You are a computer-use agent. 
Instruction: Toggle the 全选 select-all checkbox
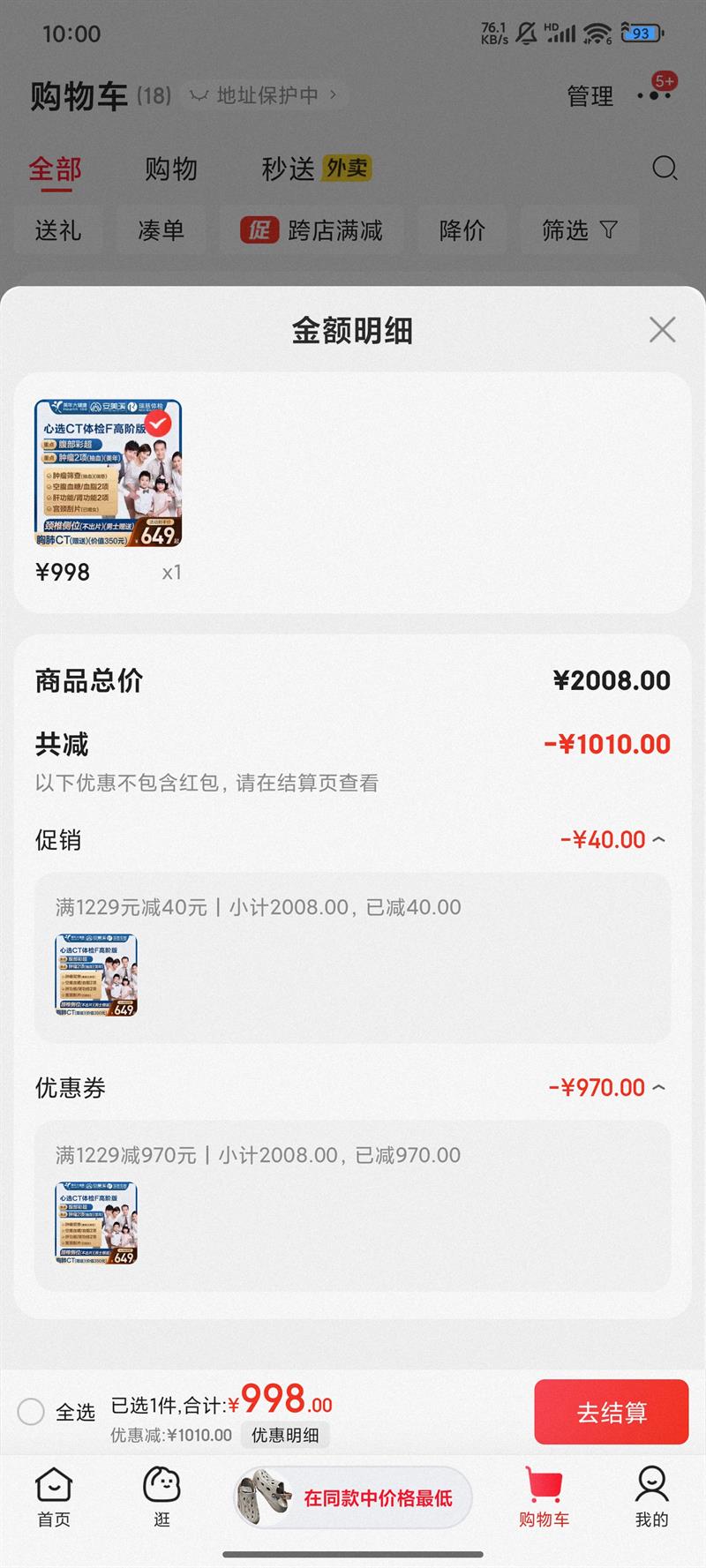click(31, 1412)
